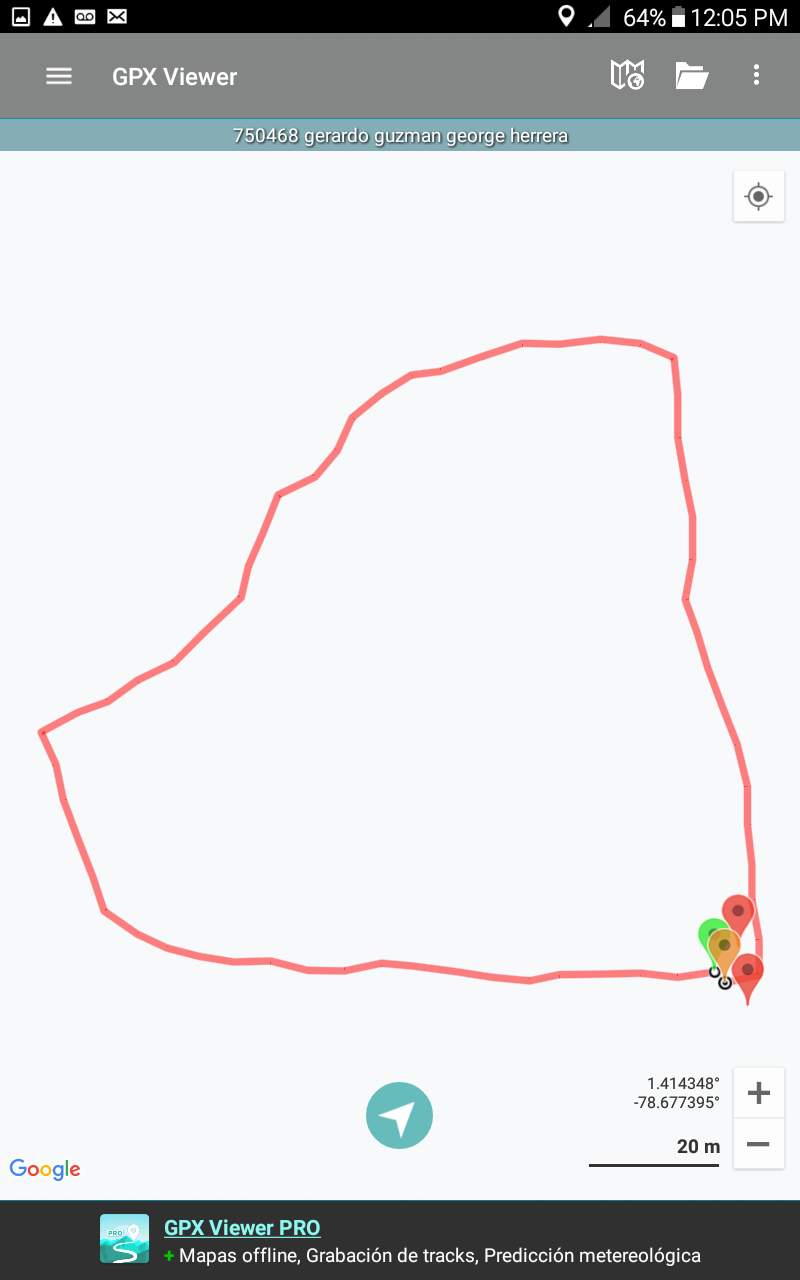Zoom out of the map
The image size is (800, 1280).
pos(758,1144)
